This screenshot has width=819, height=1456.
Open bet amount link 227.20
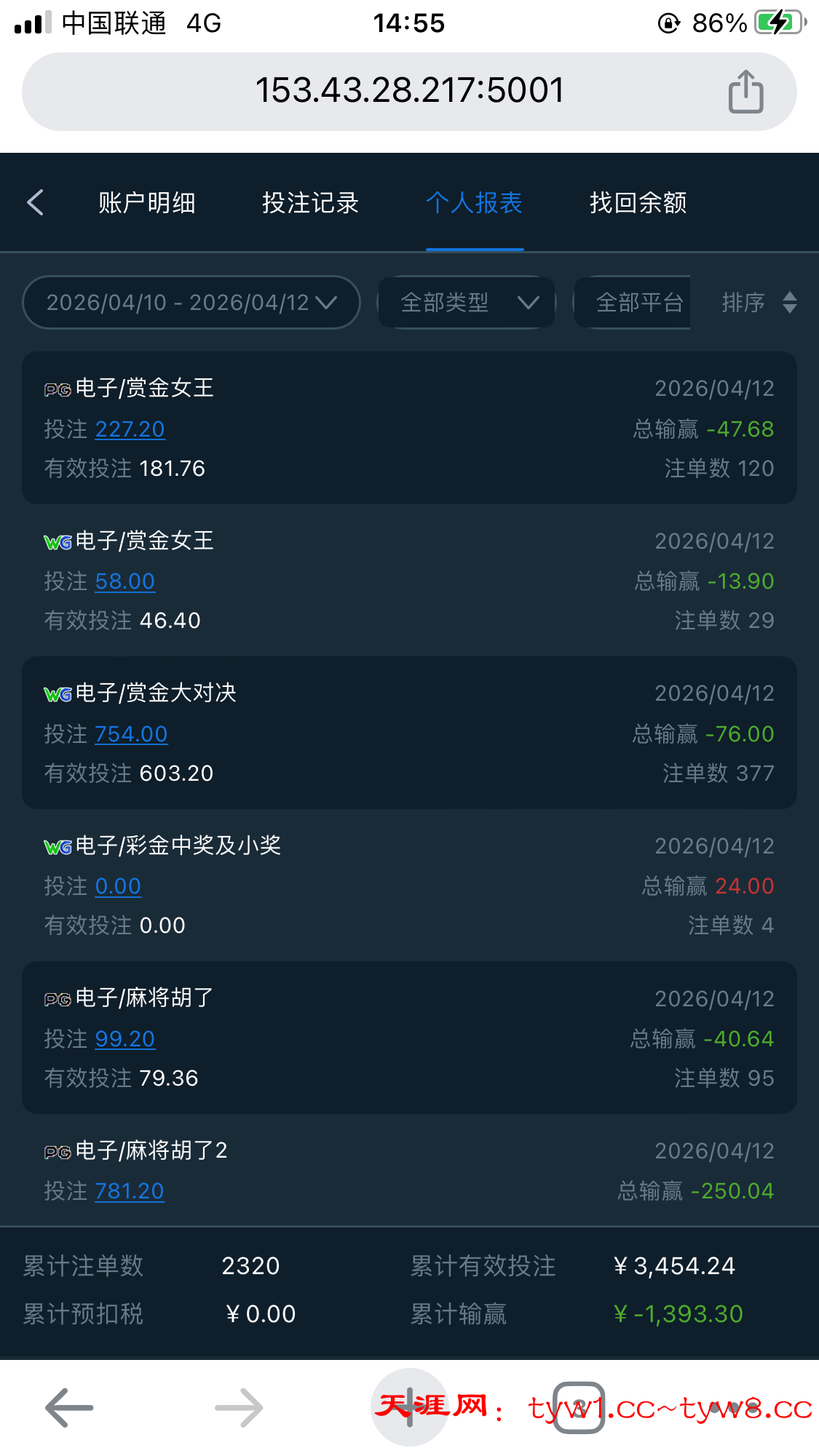pos(130,429)
